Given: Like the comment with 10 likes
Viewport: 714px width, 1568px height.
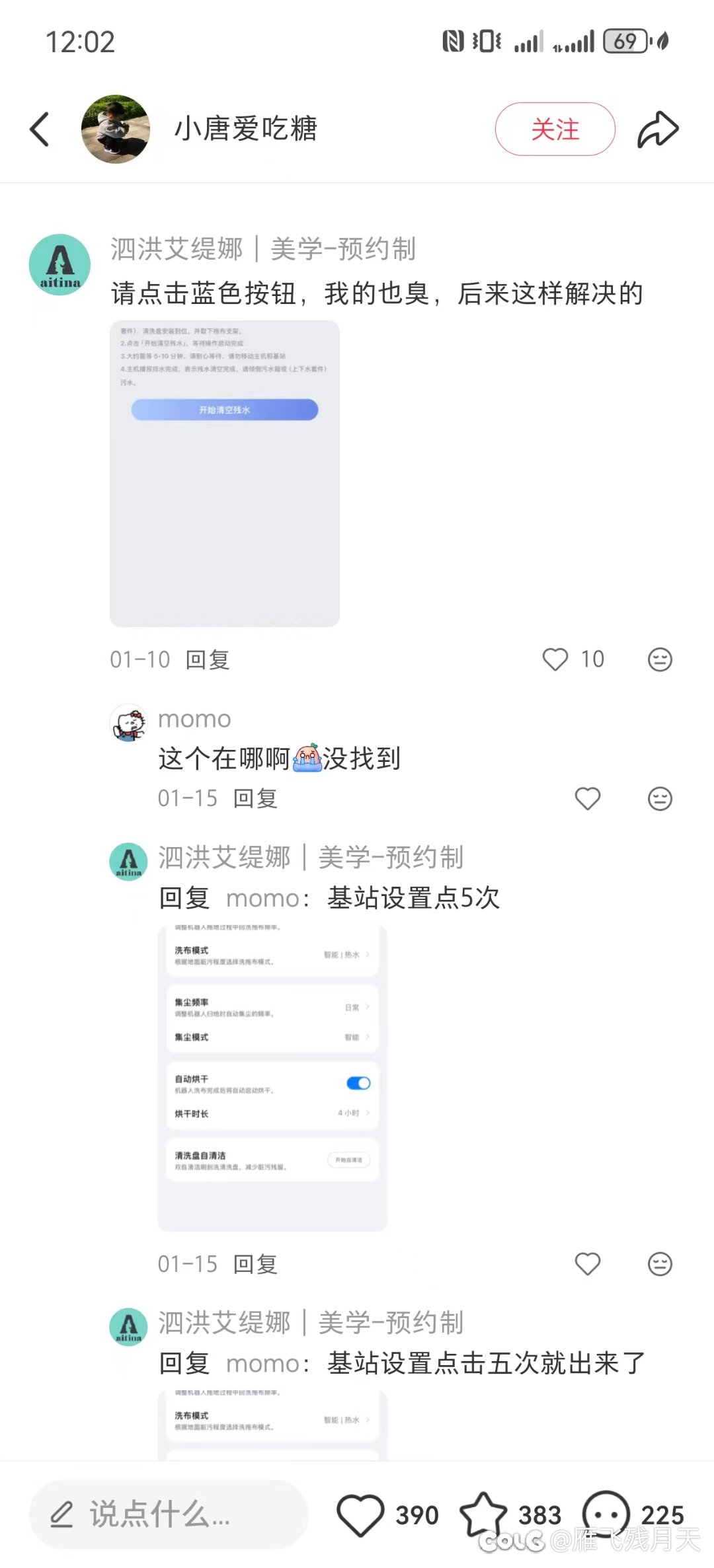Looking at the screenshot, I should pyautogui.click(x=555, y=659).
